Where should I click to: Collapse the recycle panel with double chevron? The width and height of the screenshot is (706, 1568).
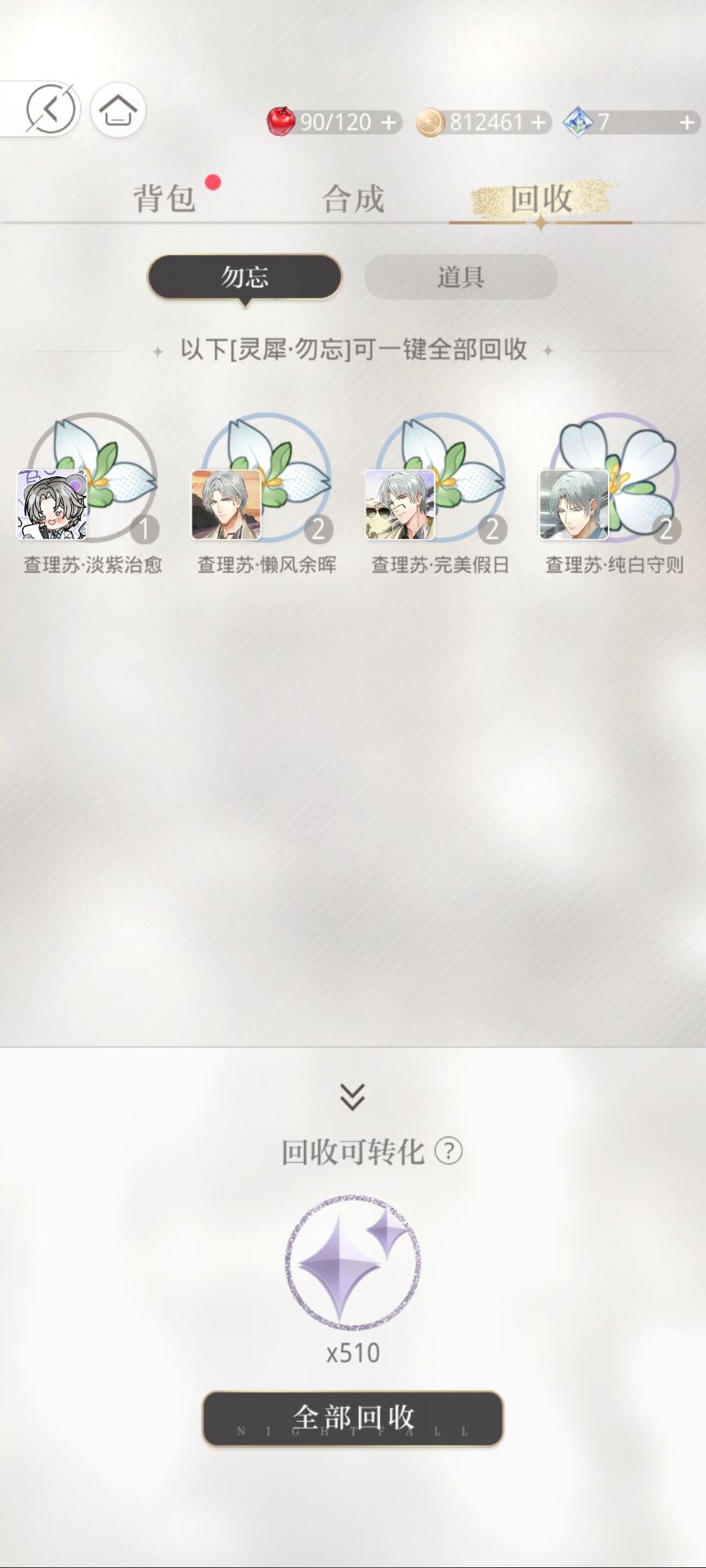tap(352, 1097)
